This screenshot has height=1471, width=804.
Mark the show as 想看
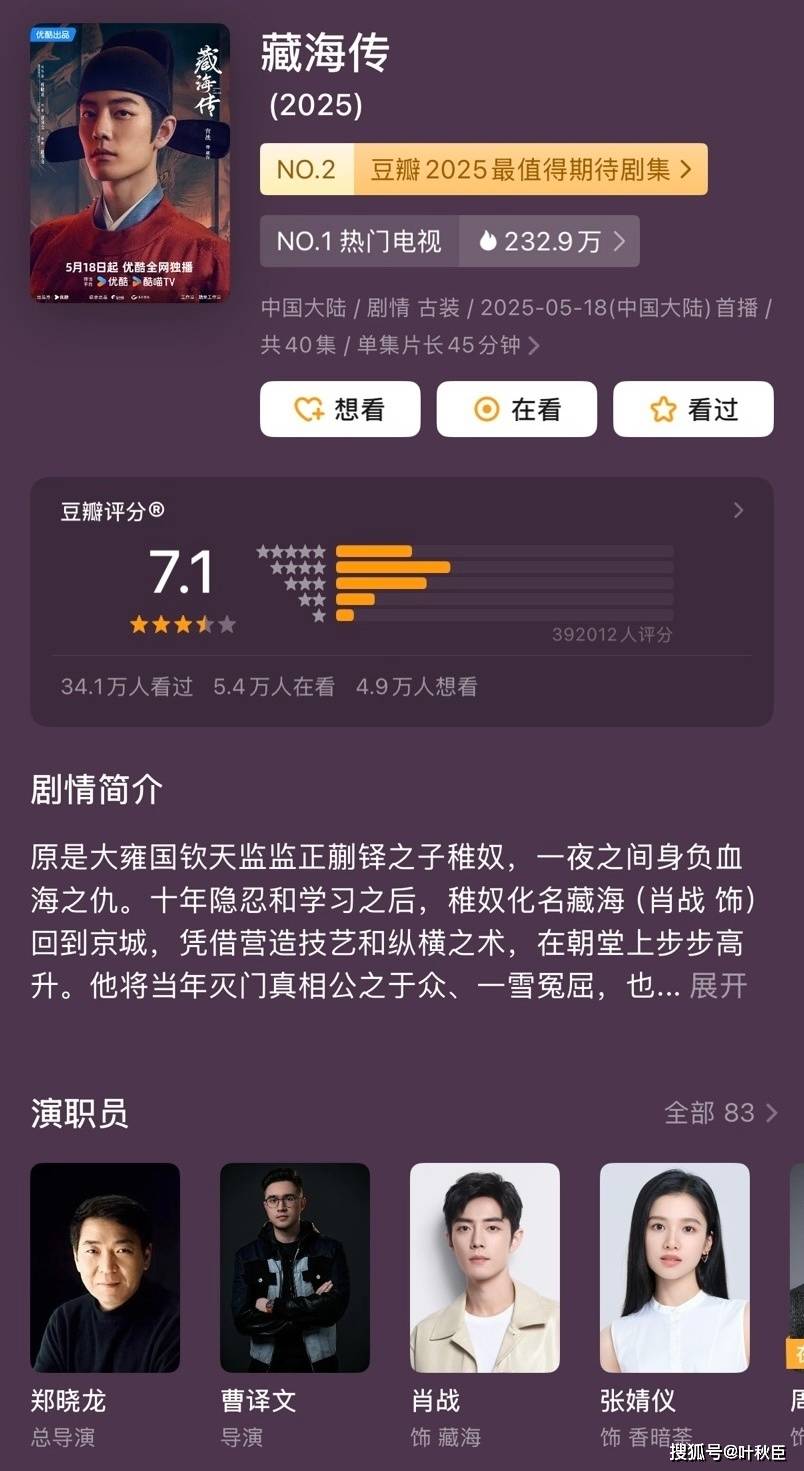340,409
